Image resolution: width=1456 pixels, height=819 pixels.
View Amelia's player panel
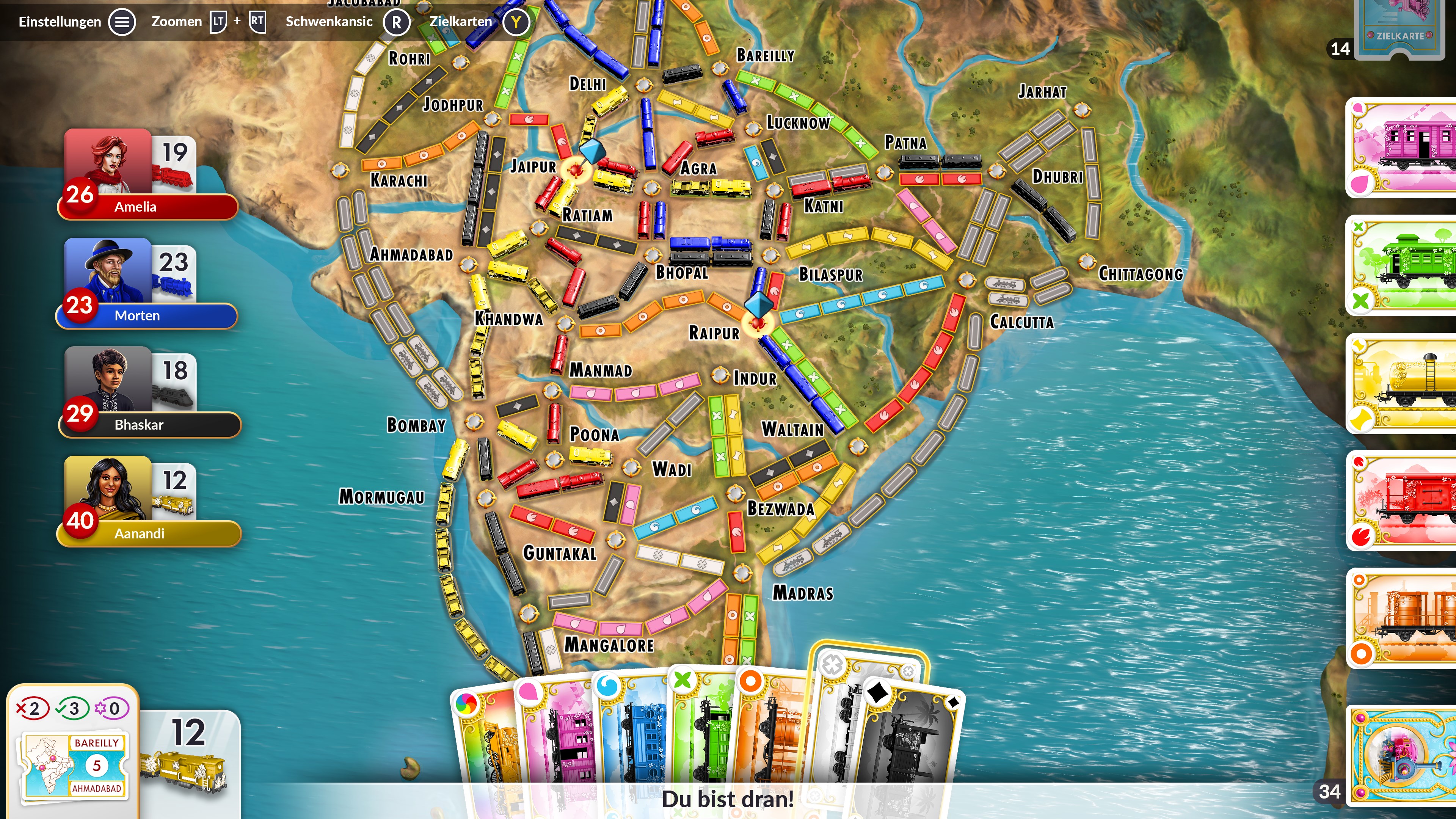(147, 175)
